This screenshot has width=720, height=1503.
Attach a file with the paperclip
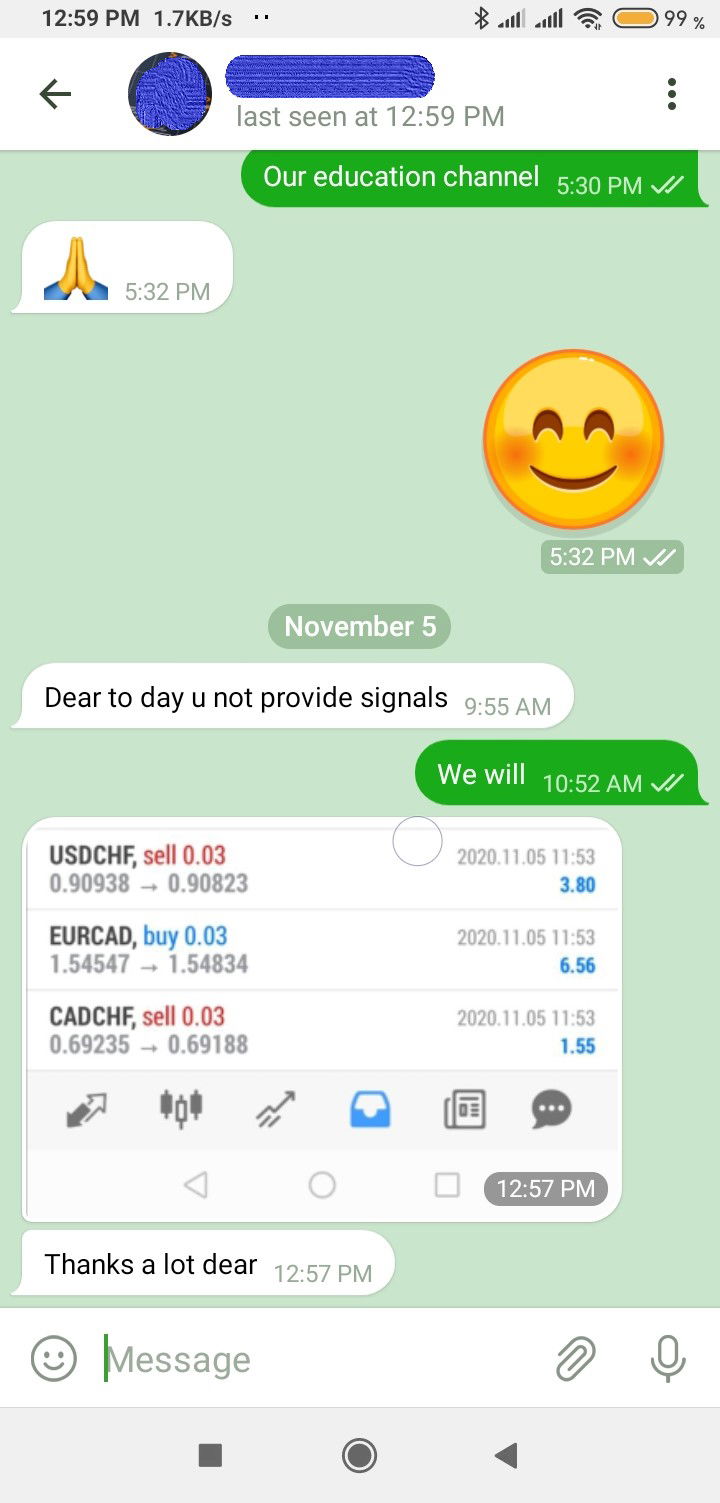(x=575, y=1359)
